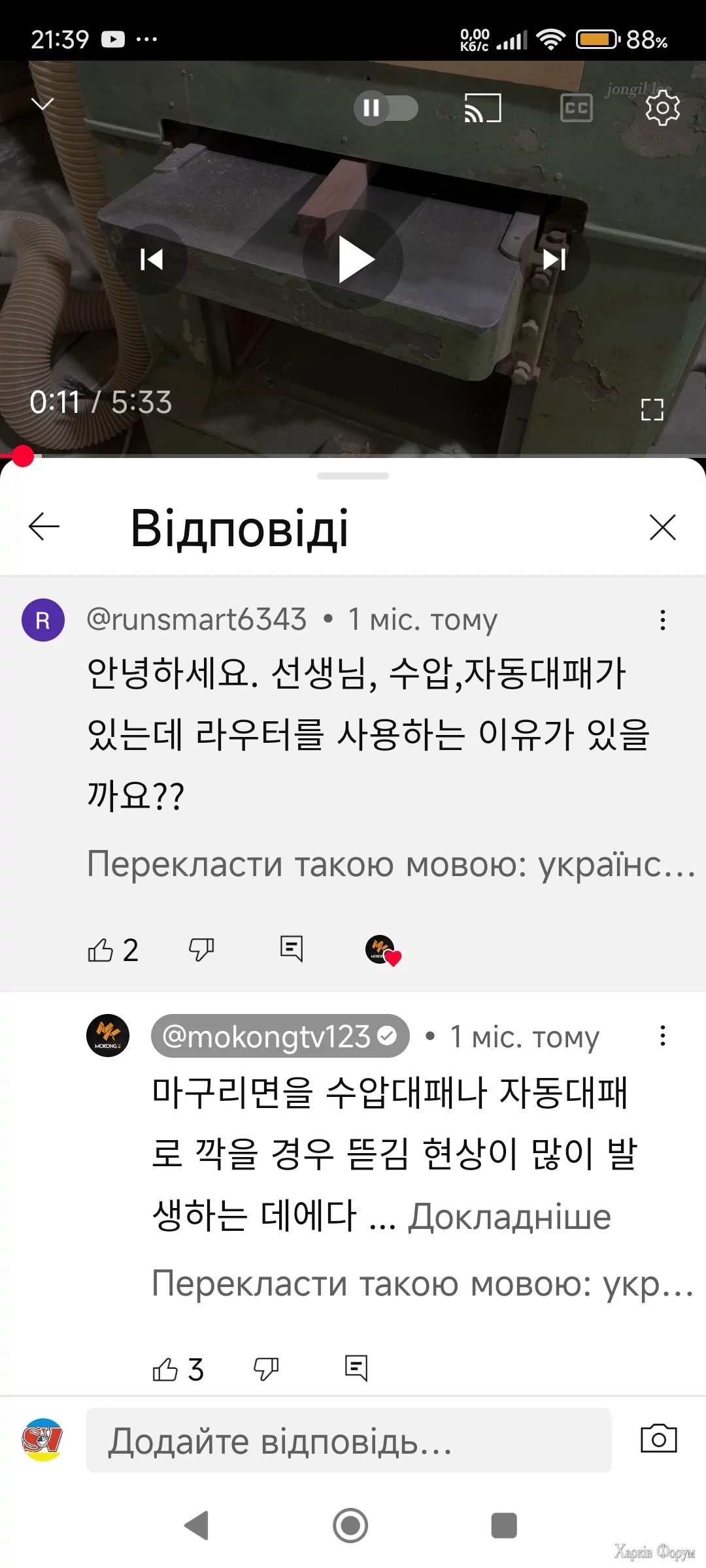Cast the video to a device
This screenshot has width=706, height=1568.
pos(482,108)
